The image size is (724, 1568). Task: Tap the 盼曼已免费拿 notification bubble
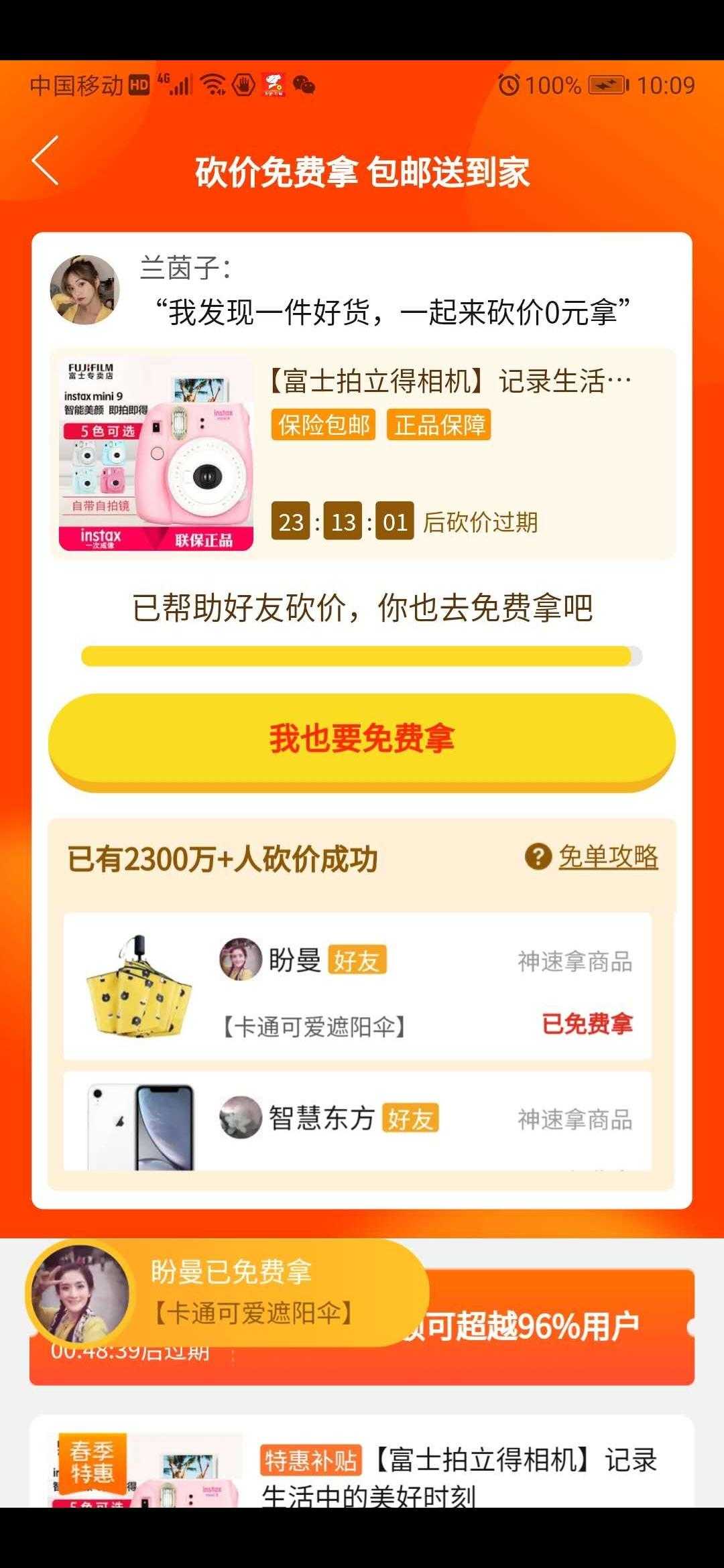(x=228, y=1292)
